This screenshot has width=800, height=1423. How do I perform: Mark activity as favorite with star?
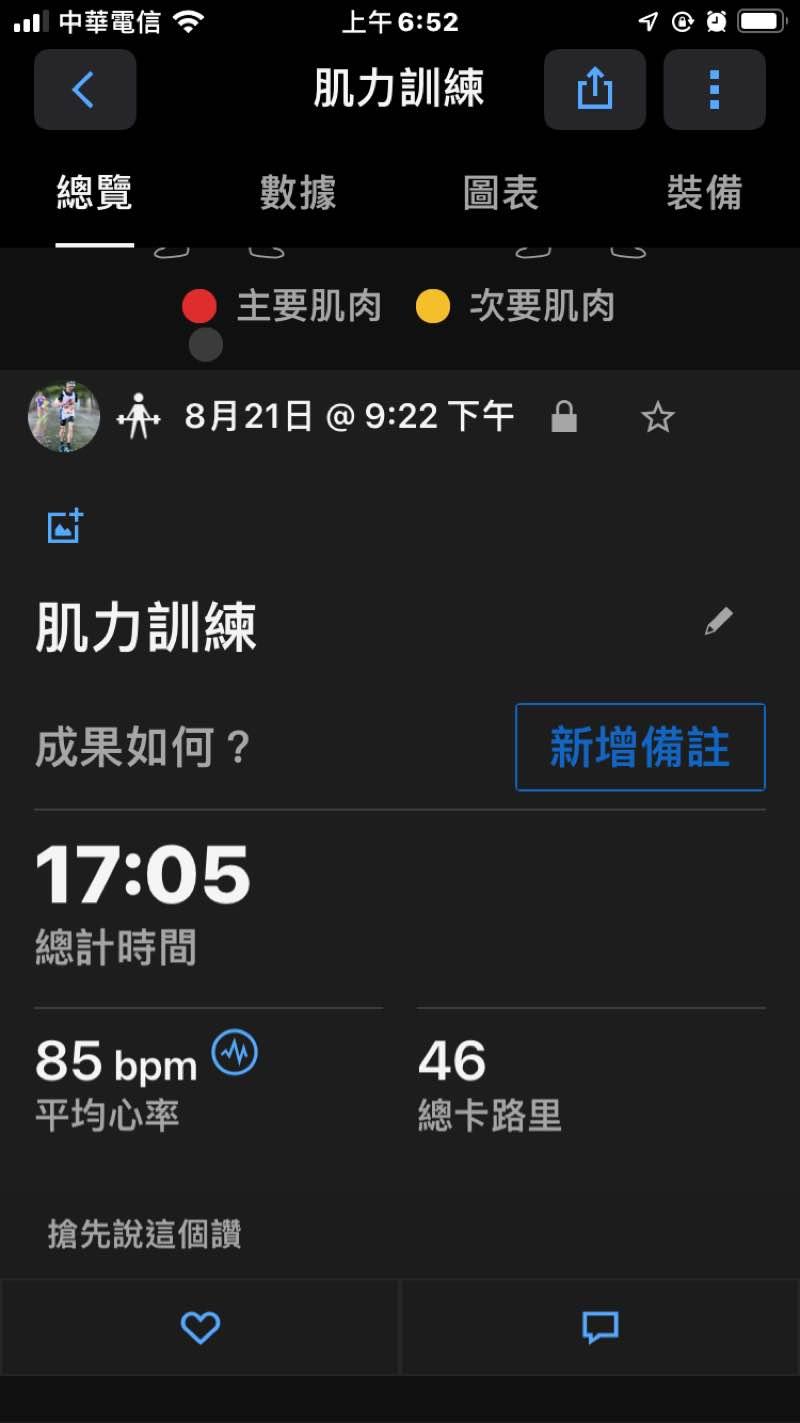[657, 417]
